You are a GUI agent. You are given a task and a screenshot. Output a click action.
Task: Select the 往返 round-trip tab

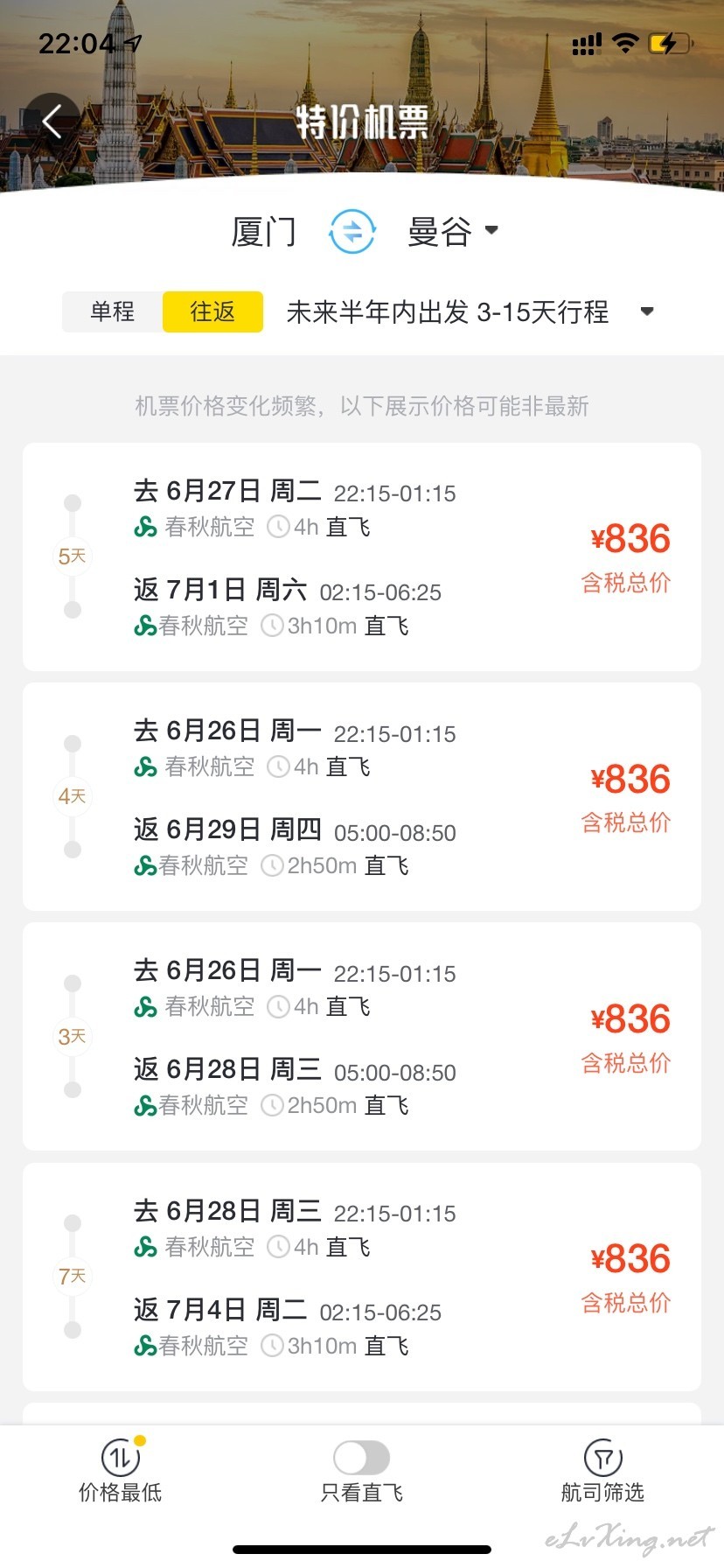[212, 311]
